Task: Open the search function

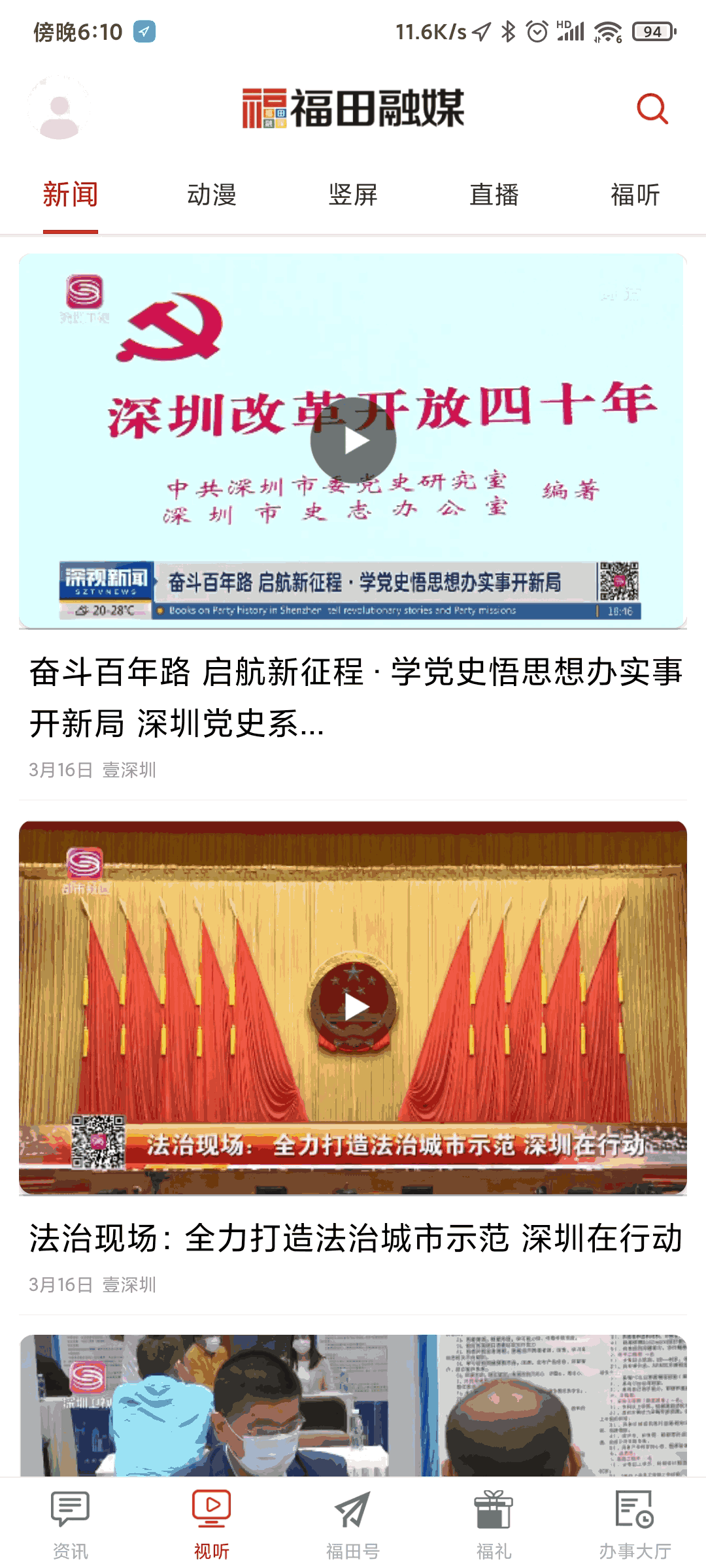Action: (x=653, y=108)
